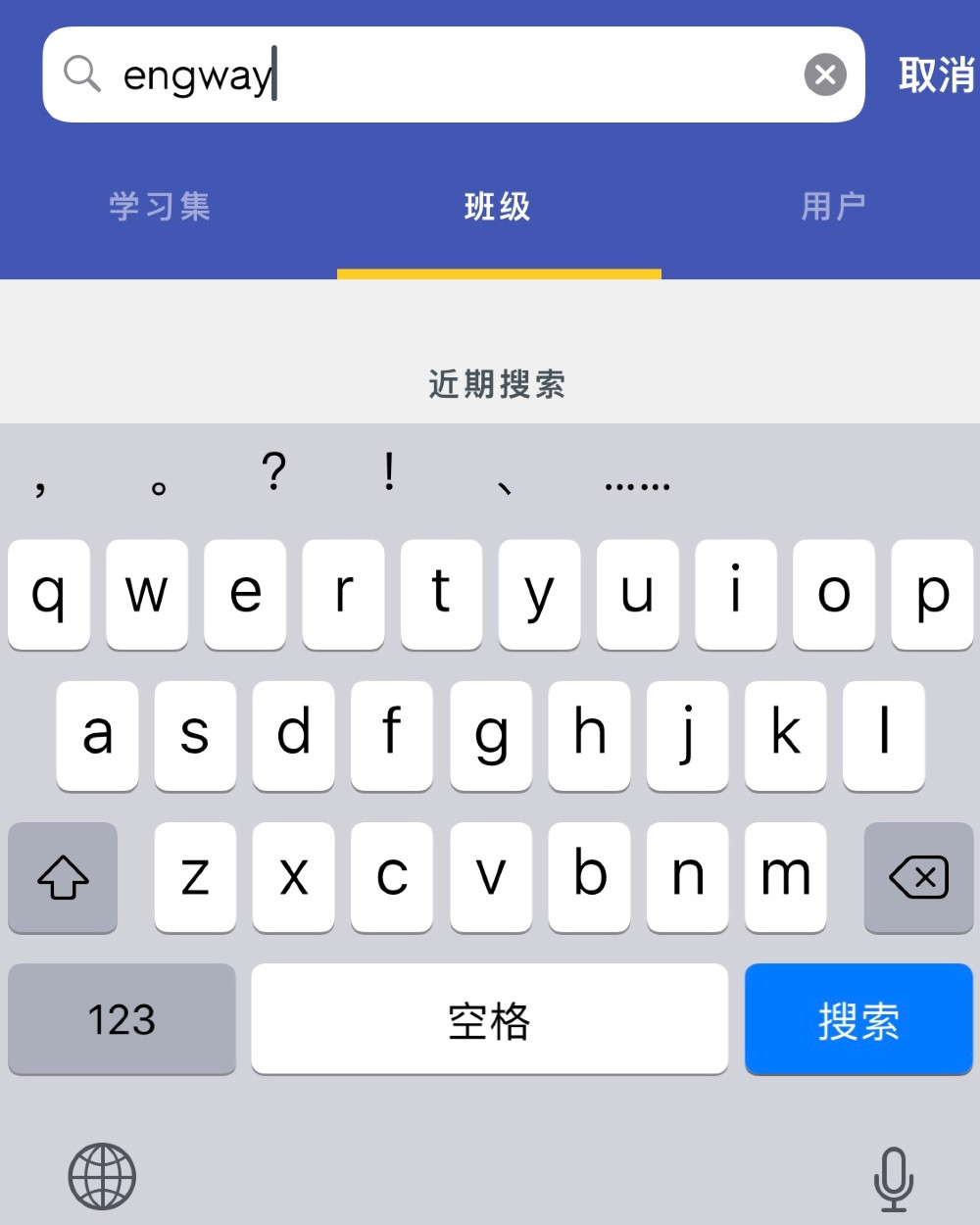Screen dimensions: 980x1225
Task: Insert a space with the 空格 key
Action: tap(489, 1019)
